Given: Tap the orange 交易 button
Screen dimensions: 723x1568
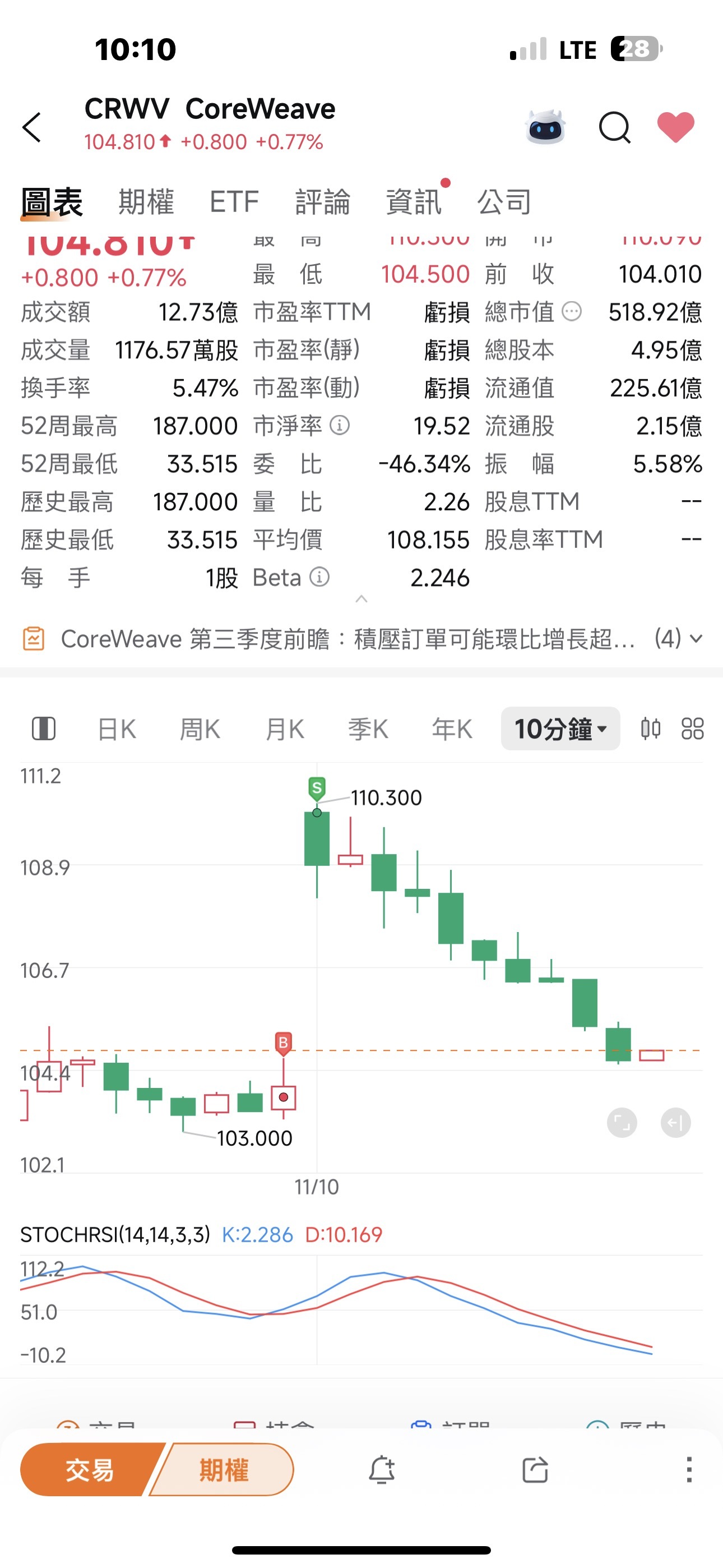Looking at the screenshot, I should coord(90,1470).
